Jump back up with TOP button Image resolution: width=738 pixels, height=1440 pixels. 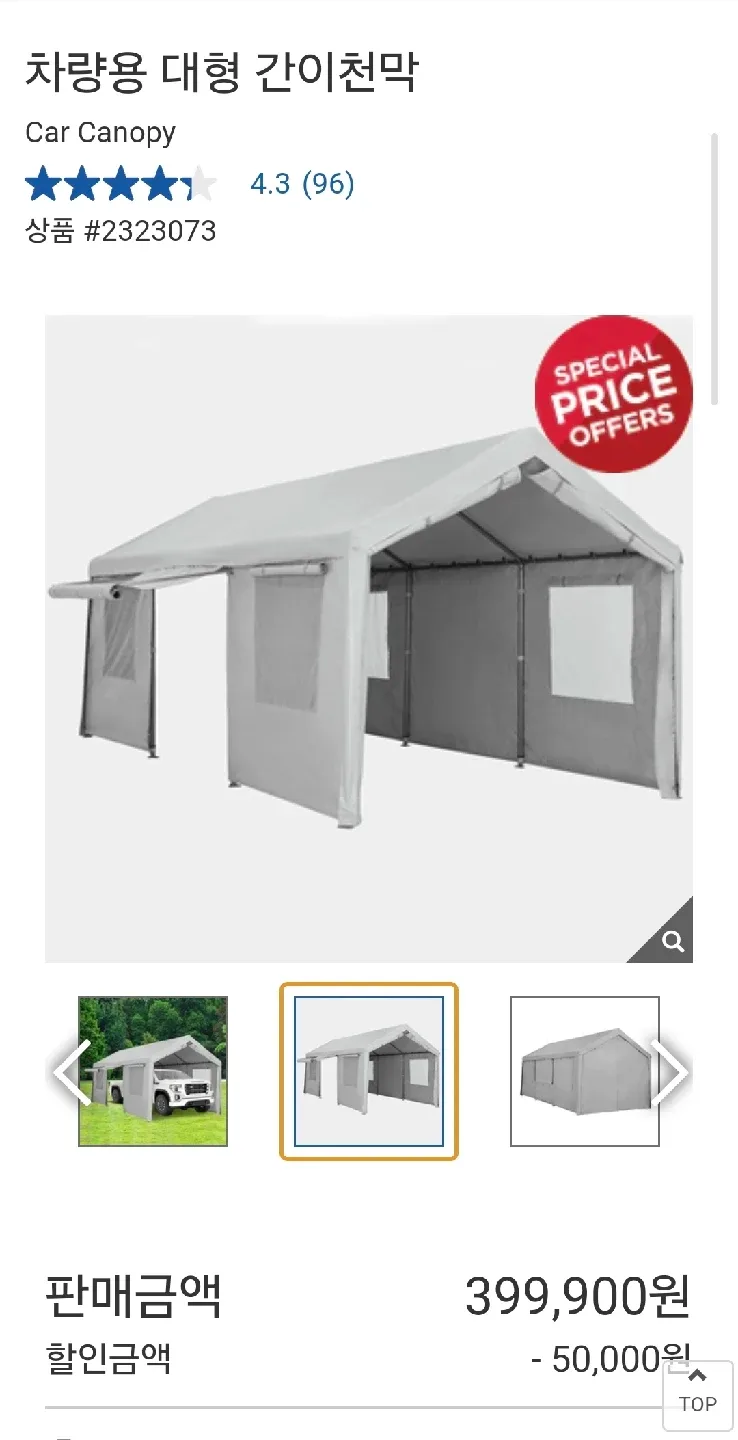click(x=697, y=1394)
